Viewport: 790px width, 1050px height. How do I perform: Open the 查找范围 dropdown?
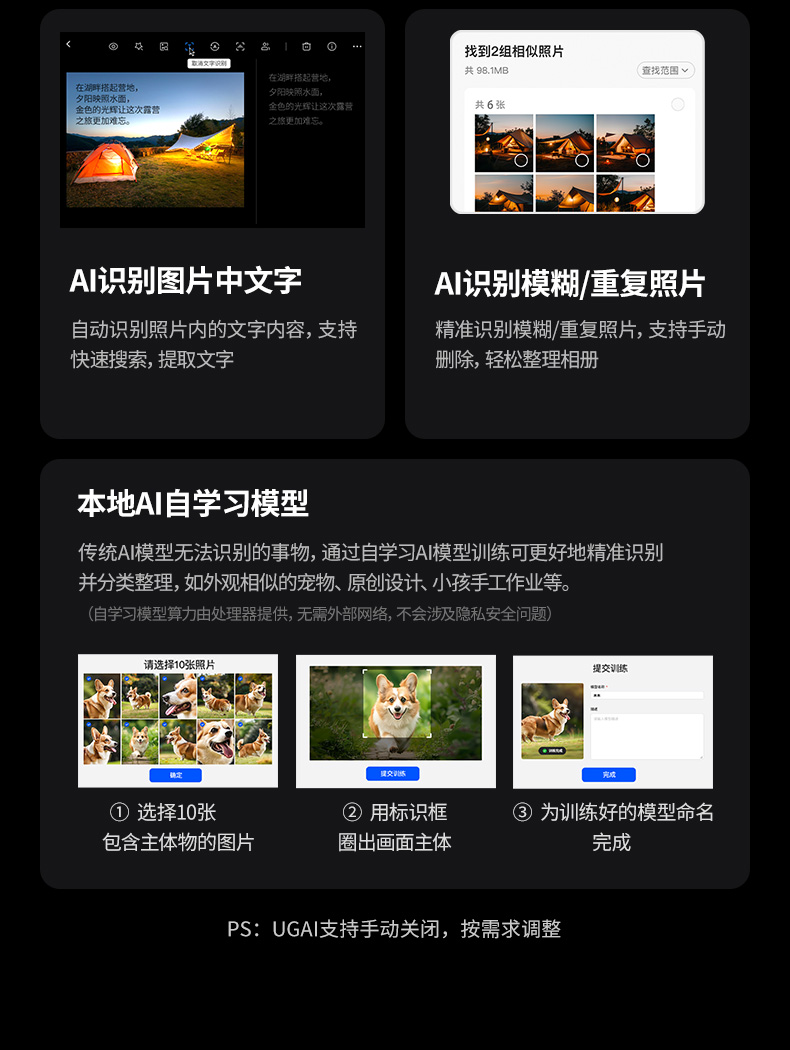tap(664, 70)
